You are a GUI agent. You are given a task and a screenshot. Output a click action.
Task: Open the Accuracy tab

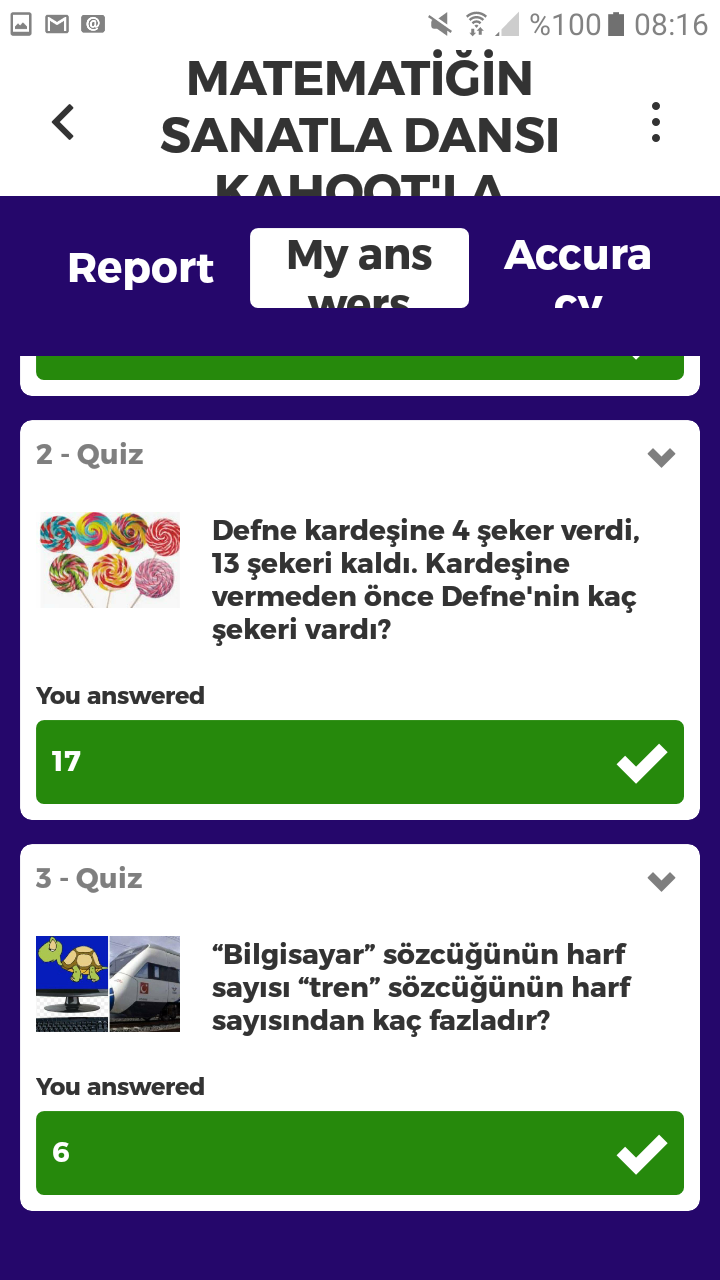tap(578, 267)
